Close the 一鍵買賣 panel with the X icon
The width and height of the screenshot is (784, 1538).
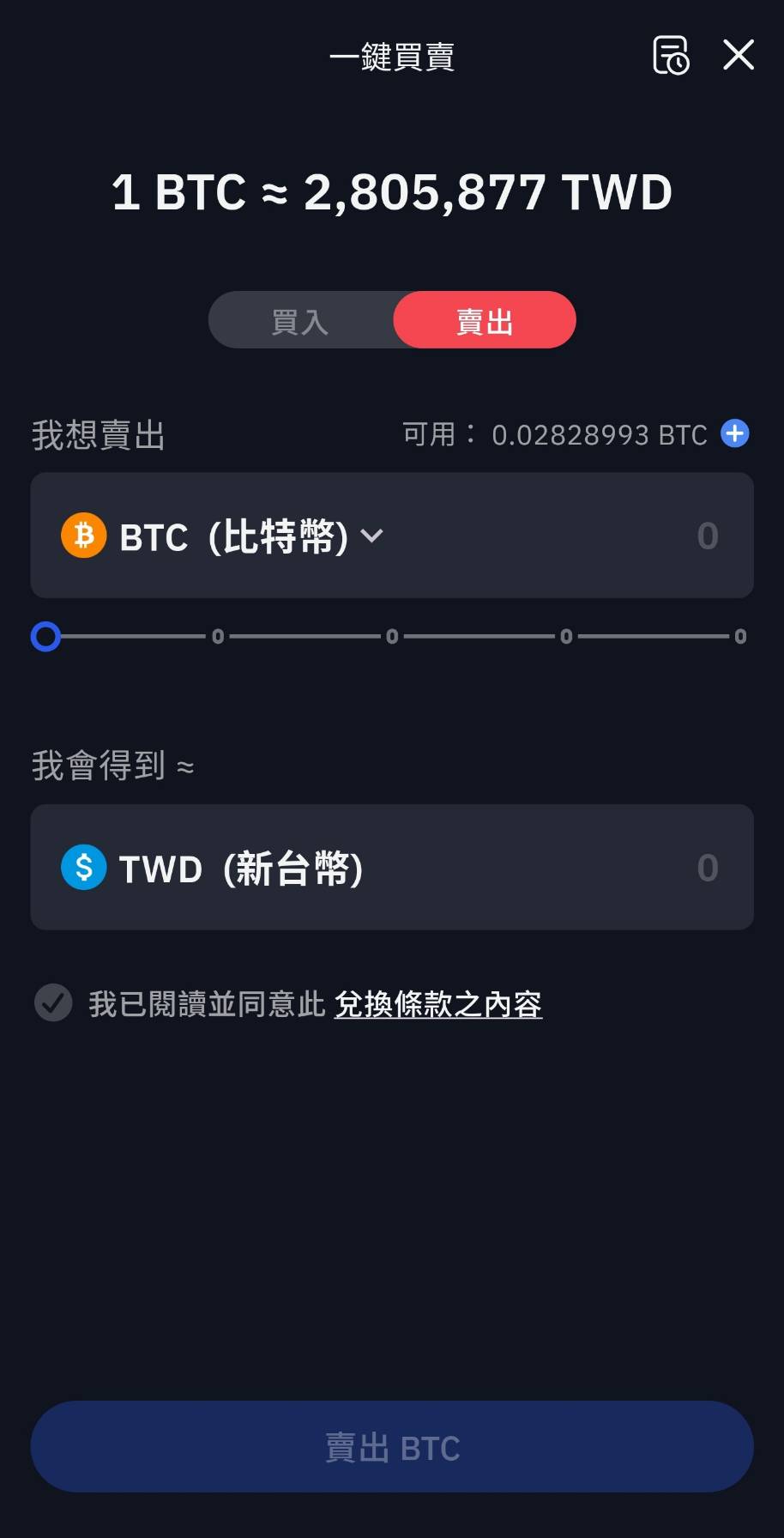(738, 54)
